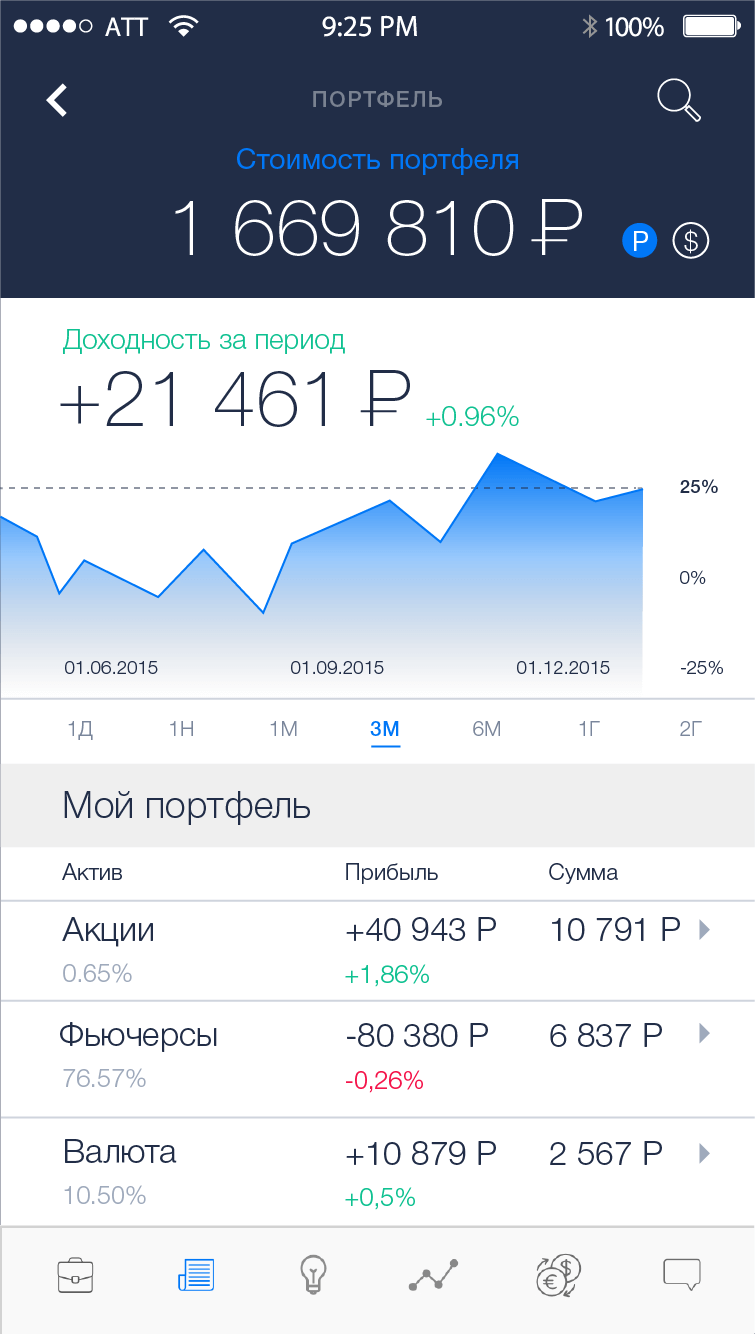Switch to the 2Г period tab
This screenshot has height=1334, width=755.
(x=689, y=729)
